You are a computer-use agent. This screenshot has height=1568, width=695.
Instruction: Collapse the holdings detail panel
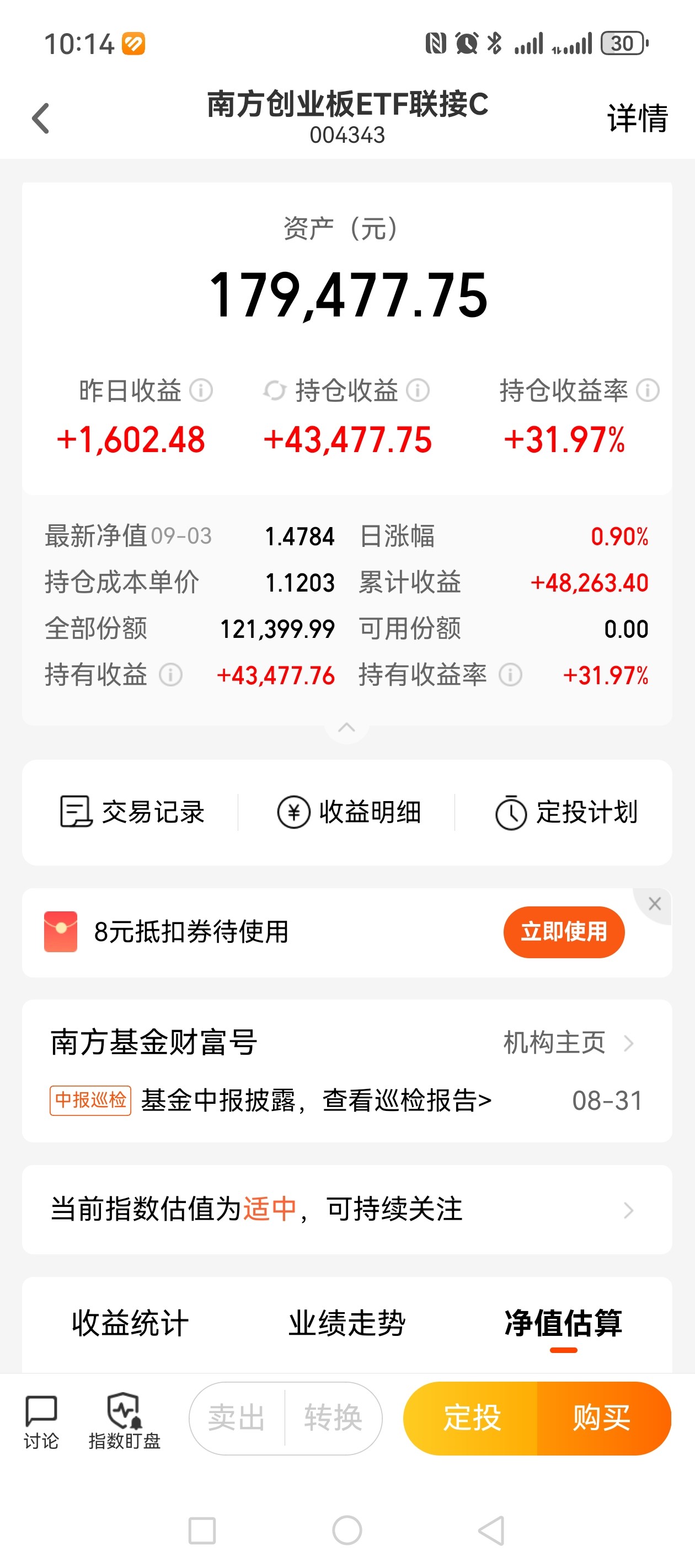click(346, 727)
